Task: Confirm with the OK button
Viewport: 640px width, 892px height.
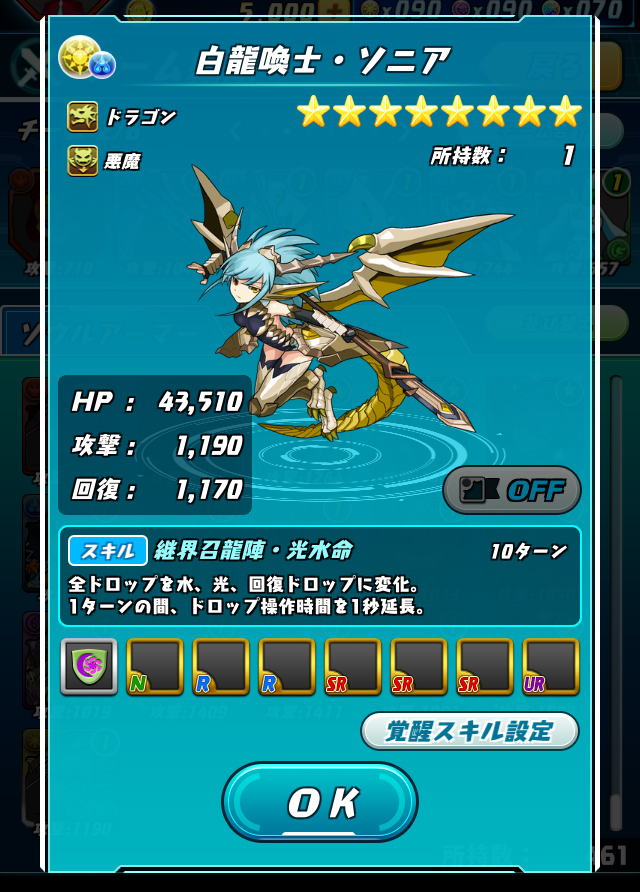Action: 320,801
